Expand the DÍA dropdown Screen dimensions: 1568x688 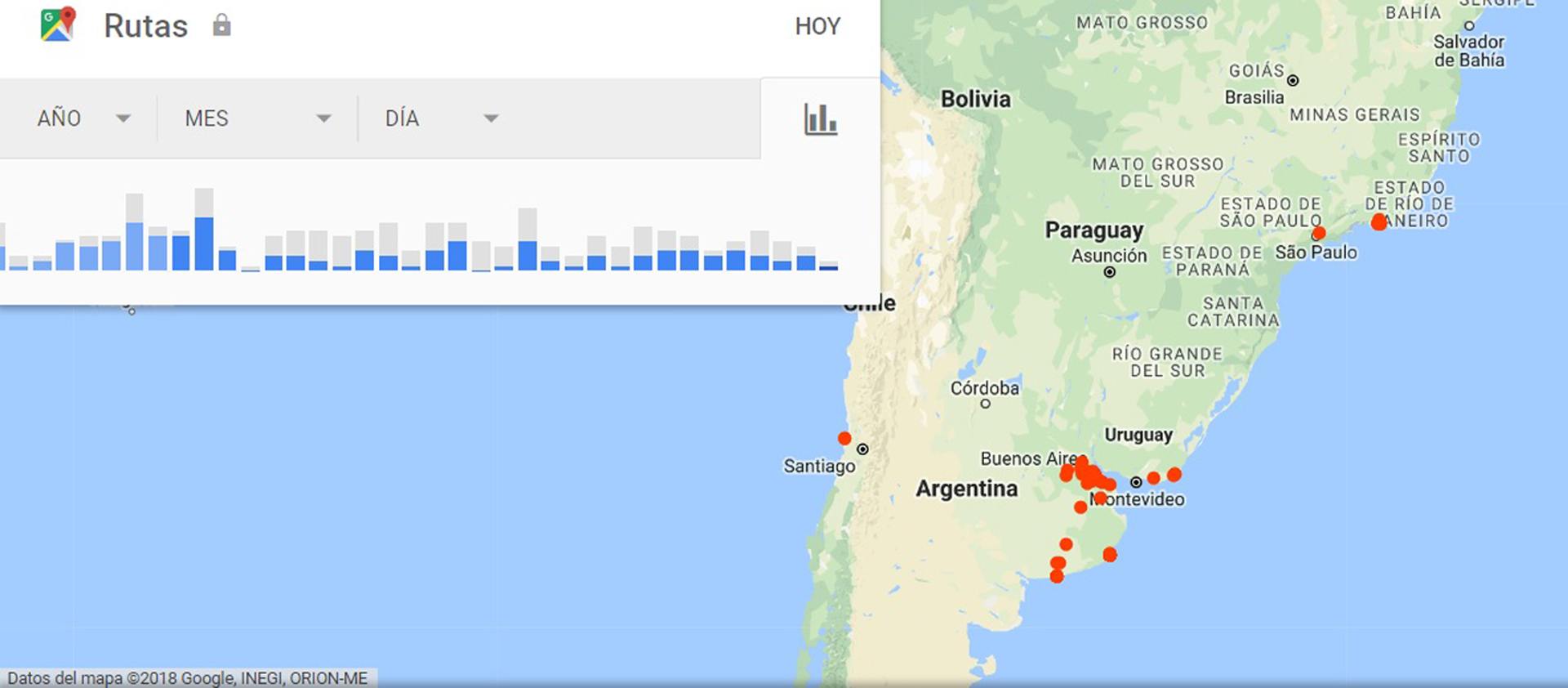click(441, 118)
